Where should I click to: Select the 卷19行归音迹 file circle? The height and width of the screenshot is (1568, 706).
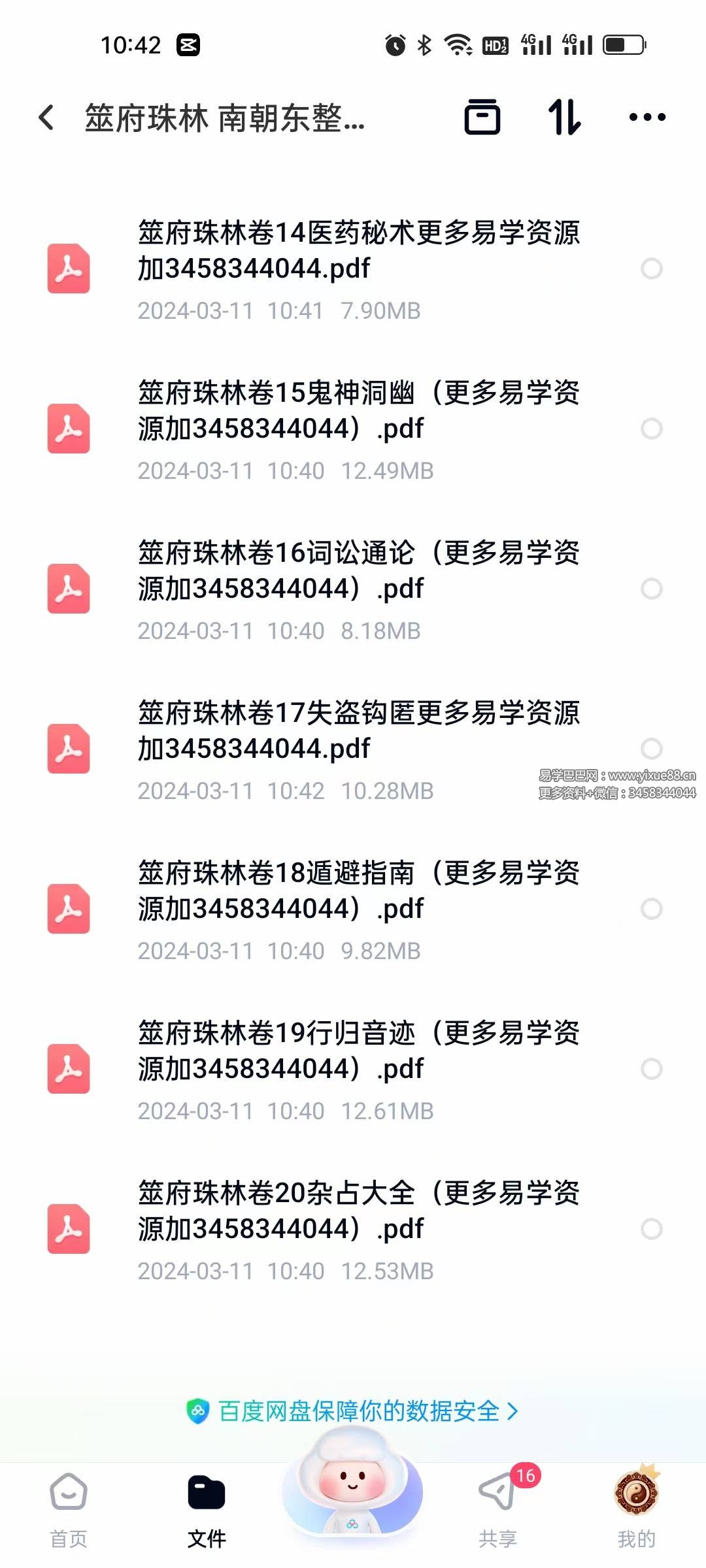click(x=651, y=1069)
